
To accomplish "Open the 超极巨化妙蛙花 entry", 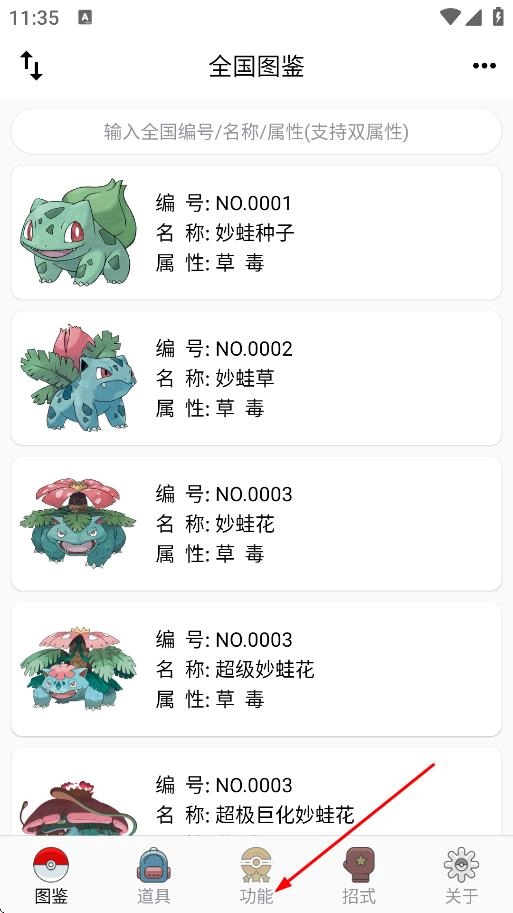I will 256,792.
